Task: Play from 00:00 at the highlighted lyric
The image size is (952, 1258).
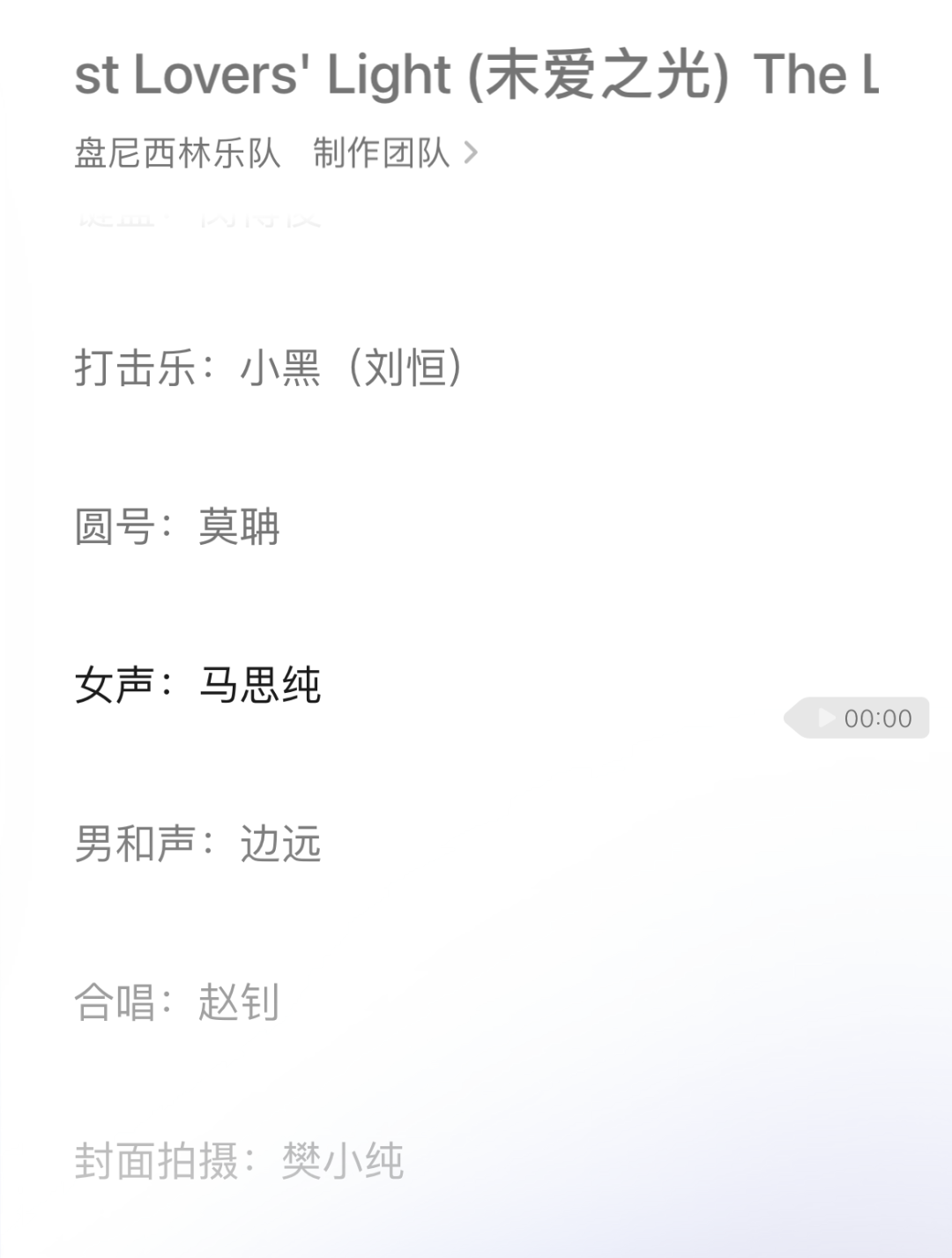Action: [859, 718]
